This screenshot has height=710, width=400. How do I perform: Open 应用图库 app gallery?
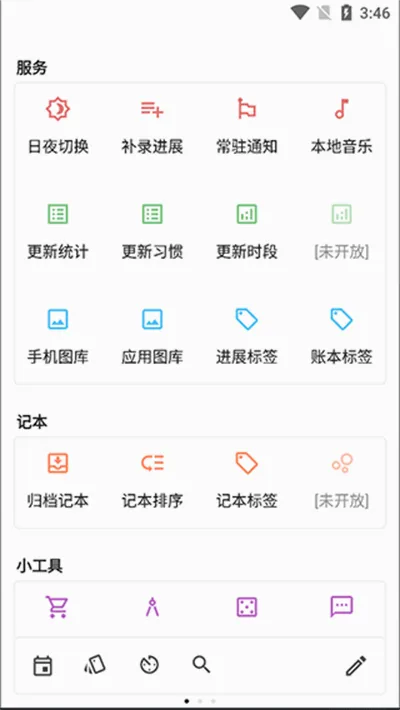pos(152,336)
